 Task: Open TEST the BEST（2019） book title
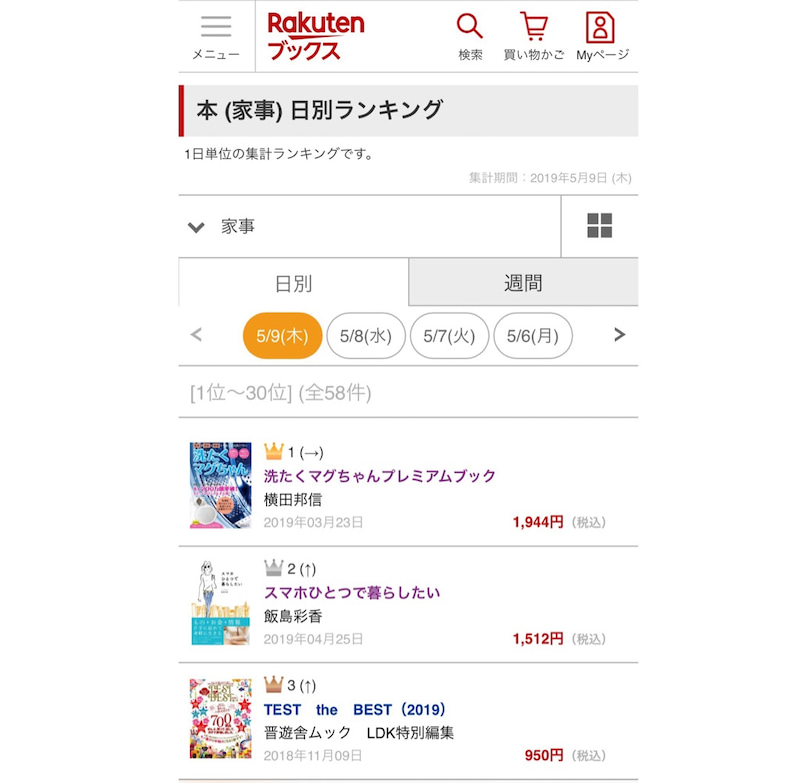tap(354, 710)
